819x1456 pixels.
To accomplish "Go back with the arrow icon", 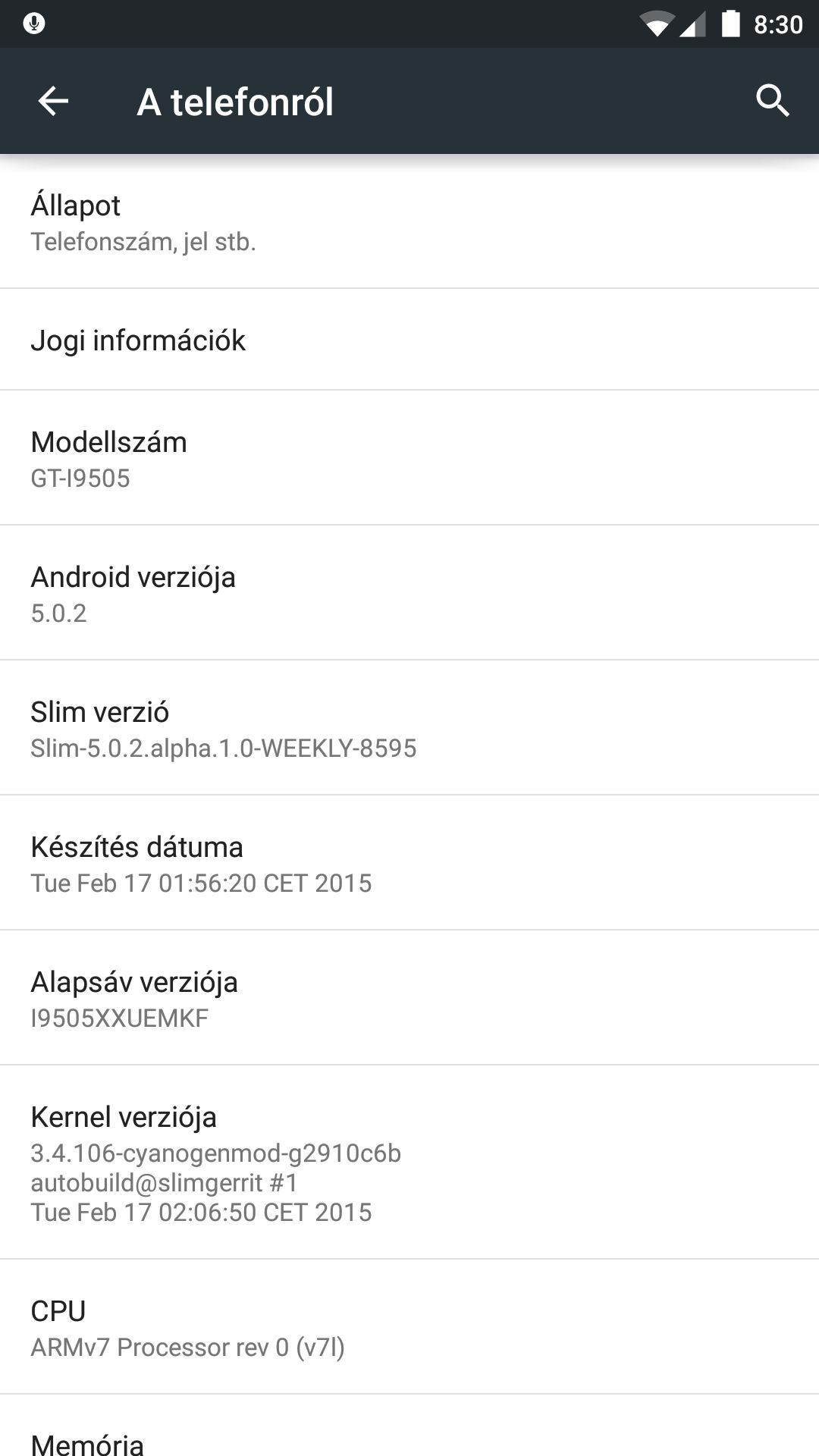I will 53,101.
